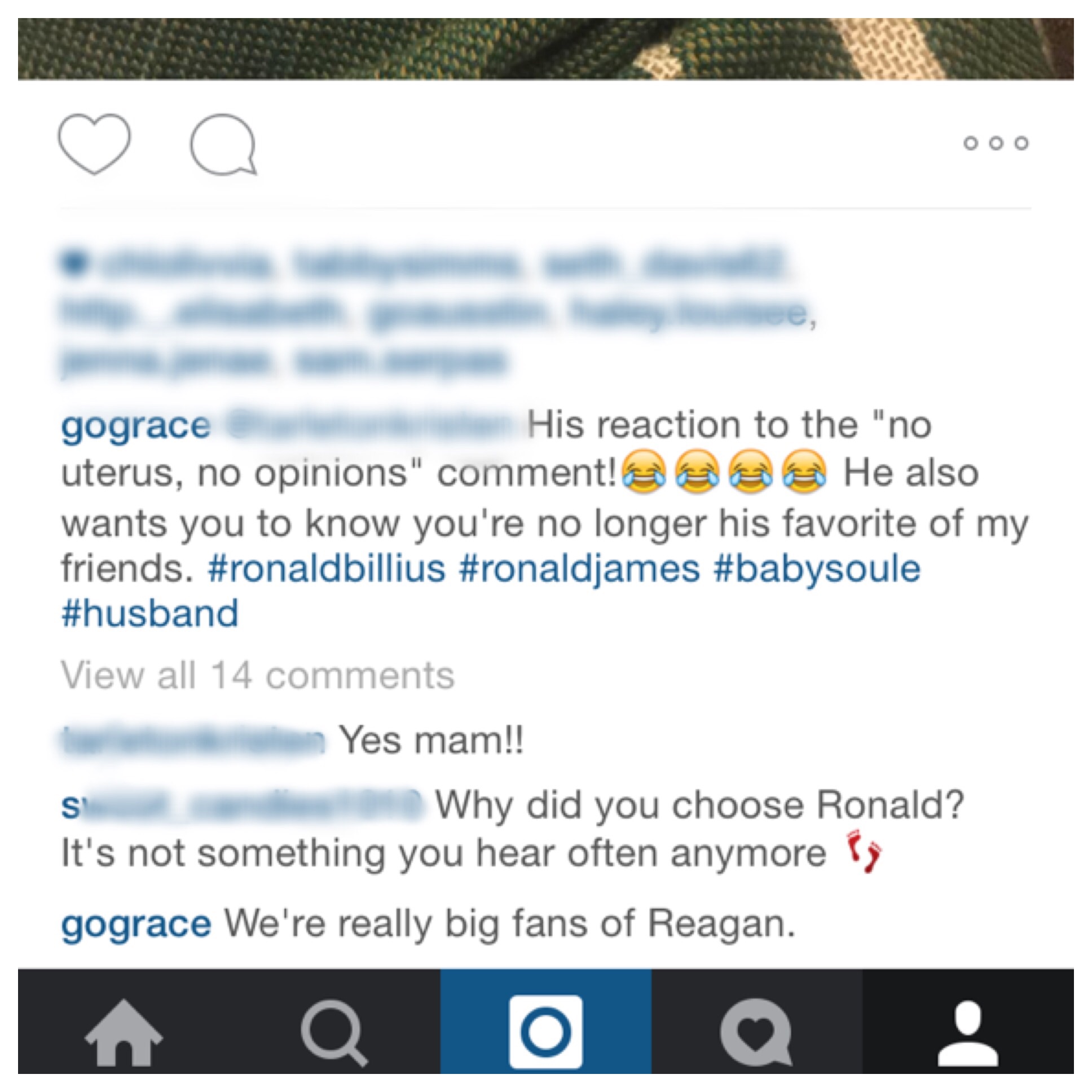1092x1092 pixels.
Task: Like this post with the heart icon
Action: pyautogui.click(x=94, y=144)
